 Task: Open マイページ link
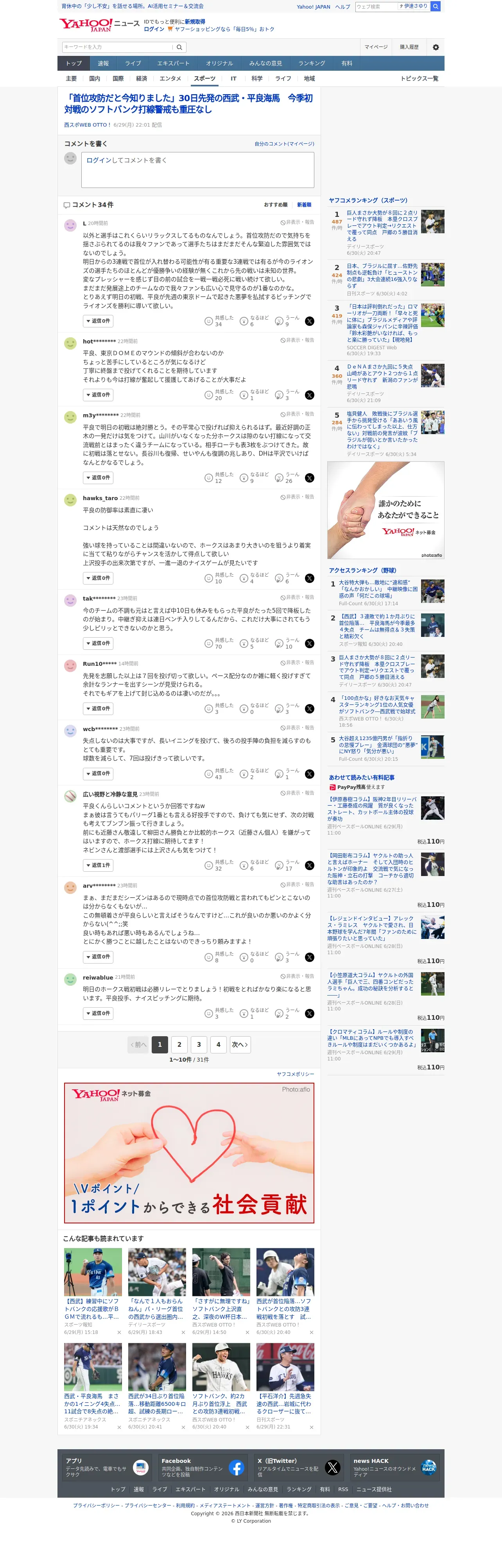point(376,47)
